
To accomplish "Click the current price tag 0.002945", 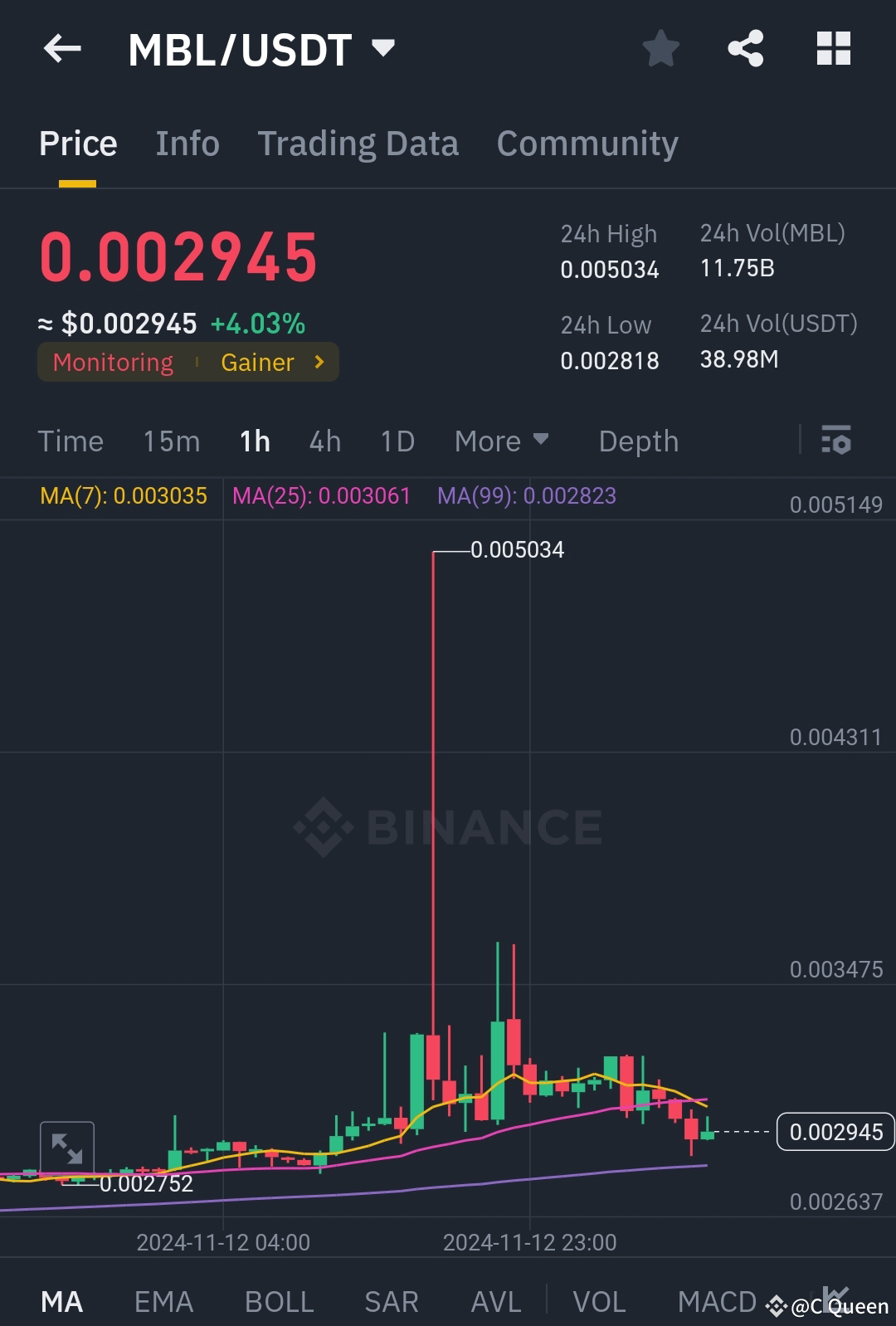I will pyautogui.click(x=835, y=1131).
